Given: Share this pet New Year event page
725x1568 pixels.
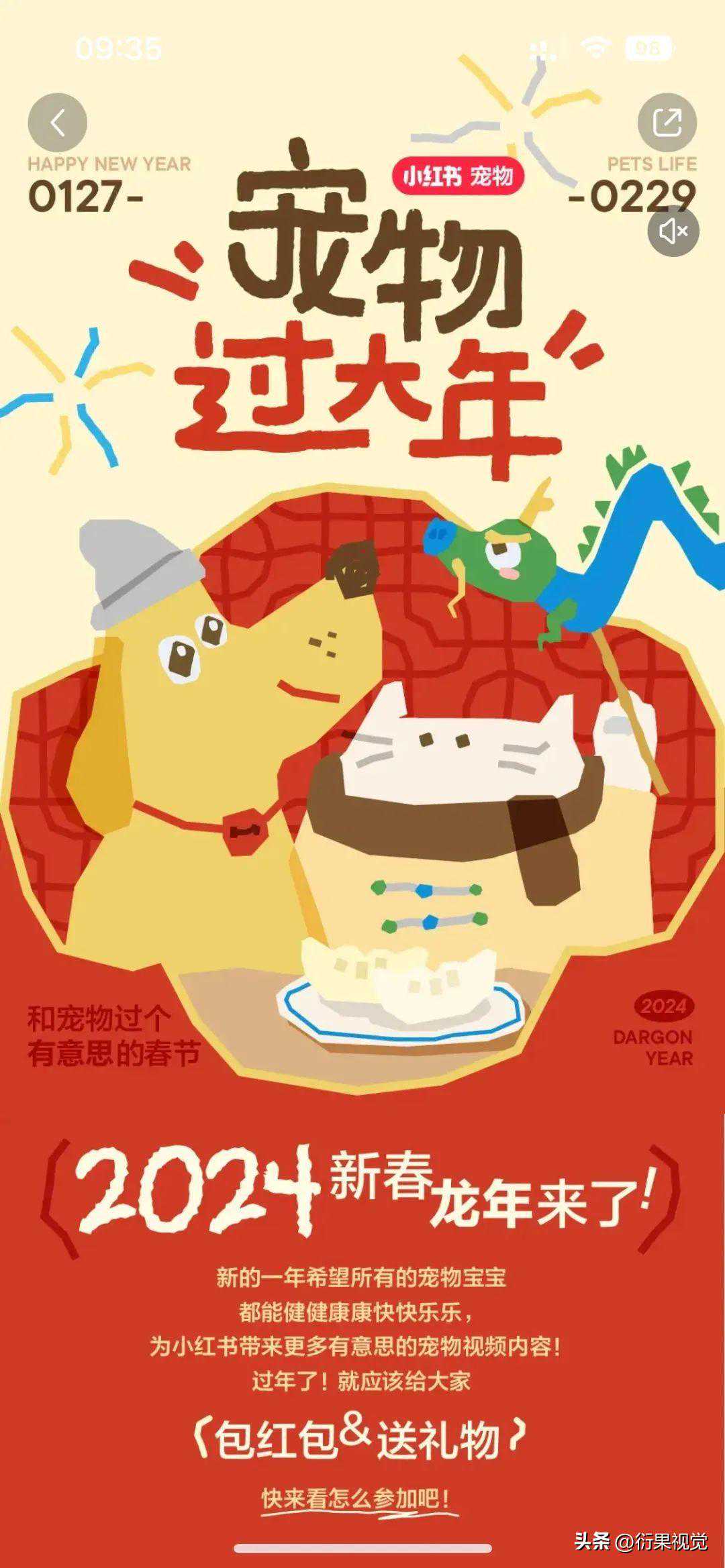Looking at the screenshot, I should 667,123.
